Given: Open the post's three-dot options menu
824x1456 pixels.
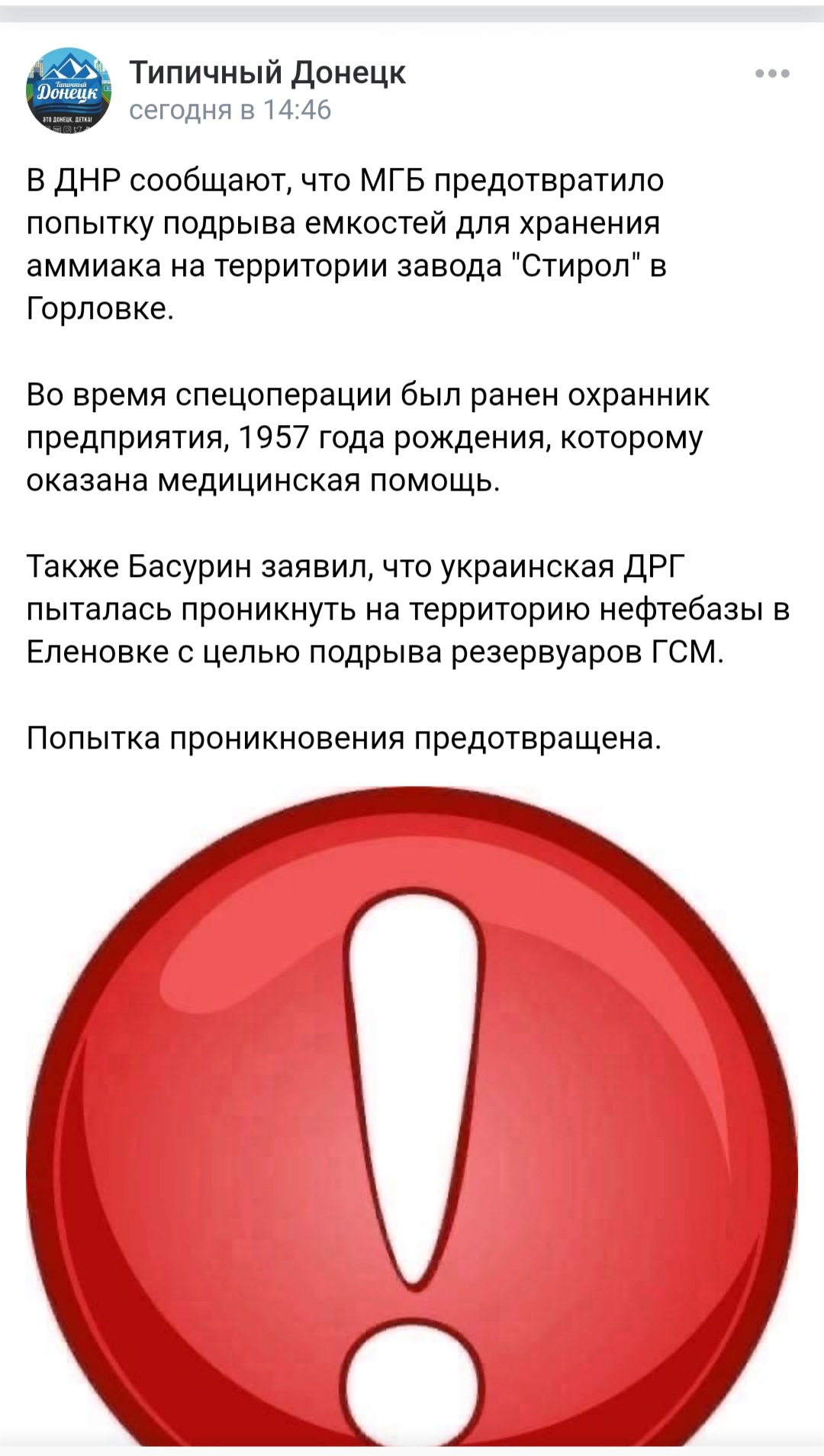Looking at the screenshot, I should click(x=771, y=74).
